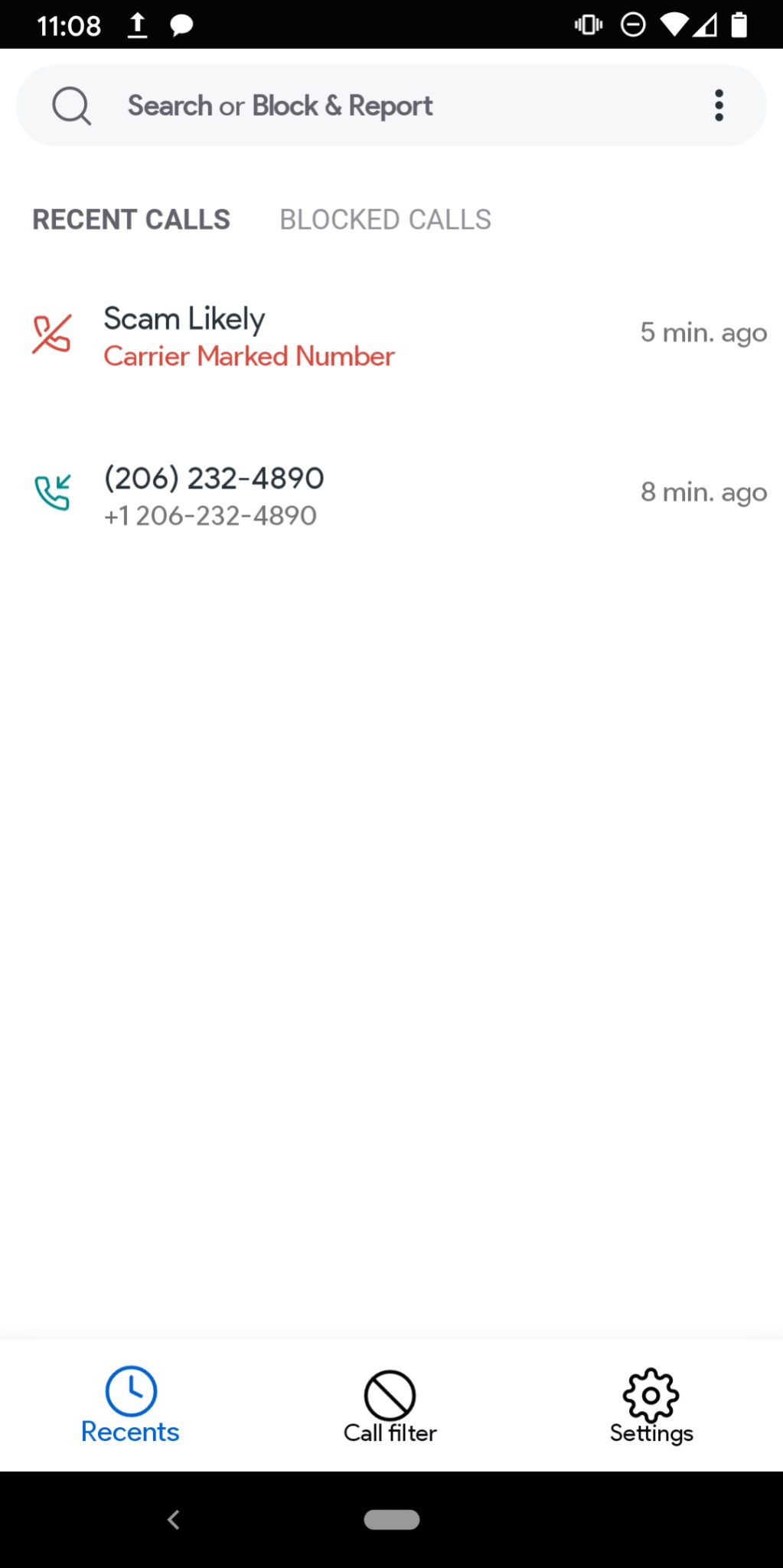Image resolution: width=783 pixels, height=1568 pixels.
Task: Select the Recent Calls tab
Action: click(x=131, y=220)
